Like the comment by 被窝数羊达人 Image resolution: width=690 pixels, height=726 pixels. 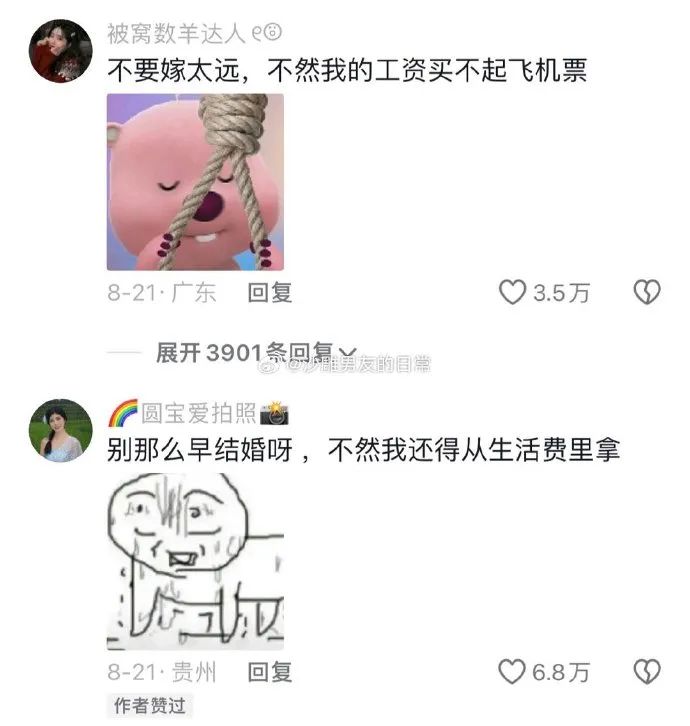click(513, 292)
